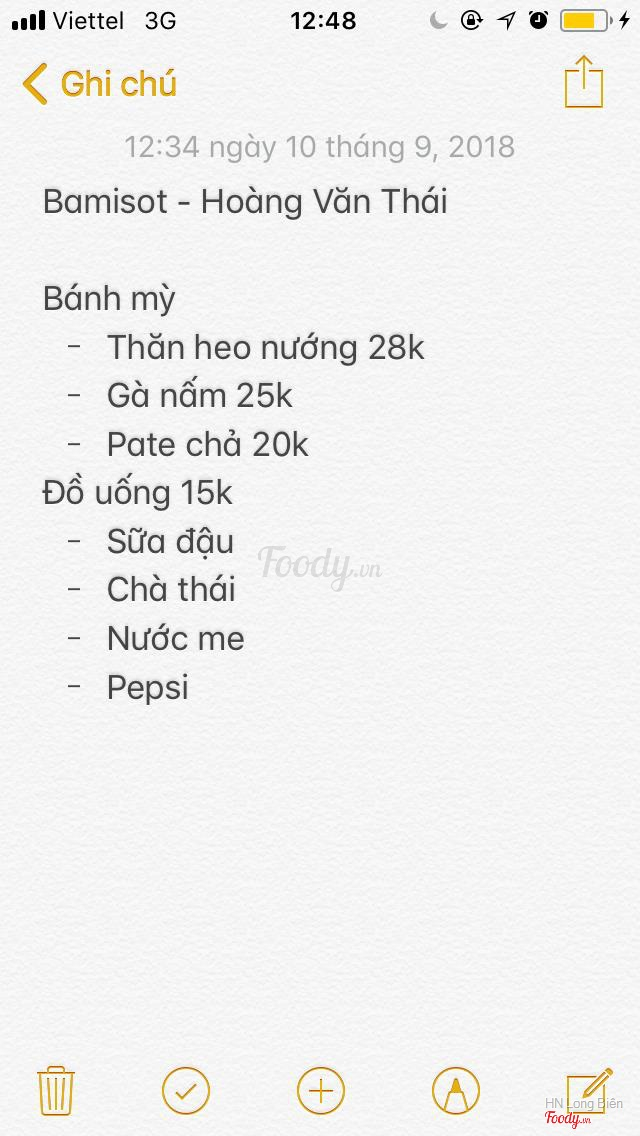This screenshot has height=1136, width=640.
Task: Go back to Ghi chú list
Action: point(99,84)
